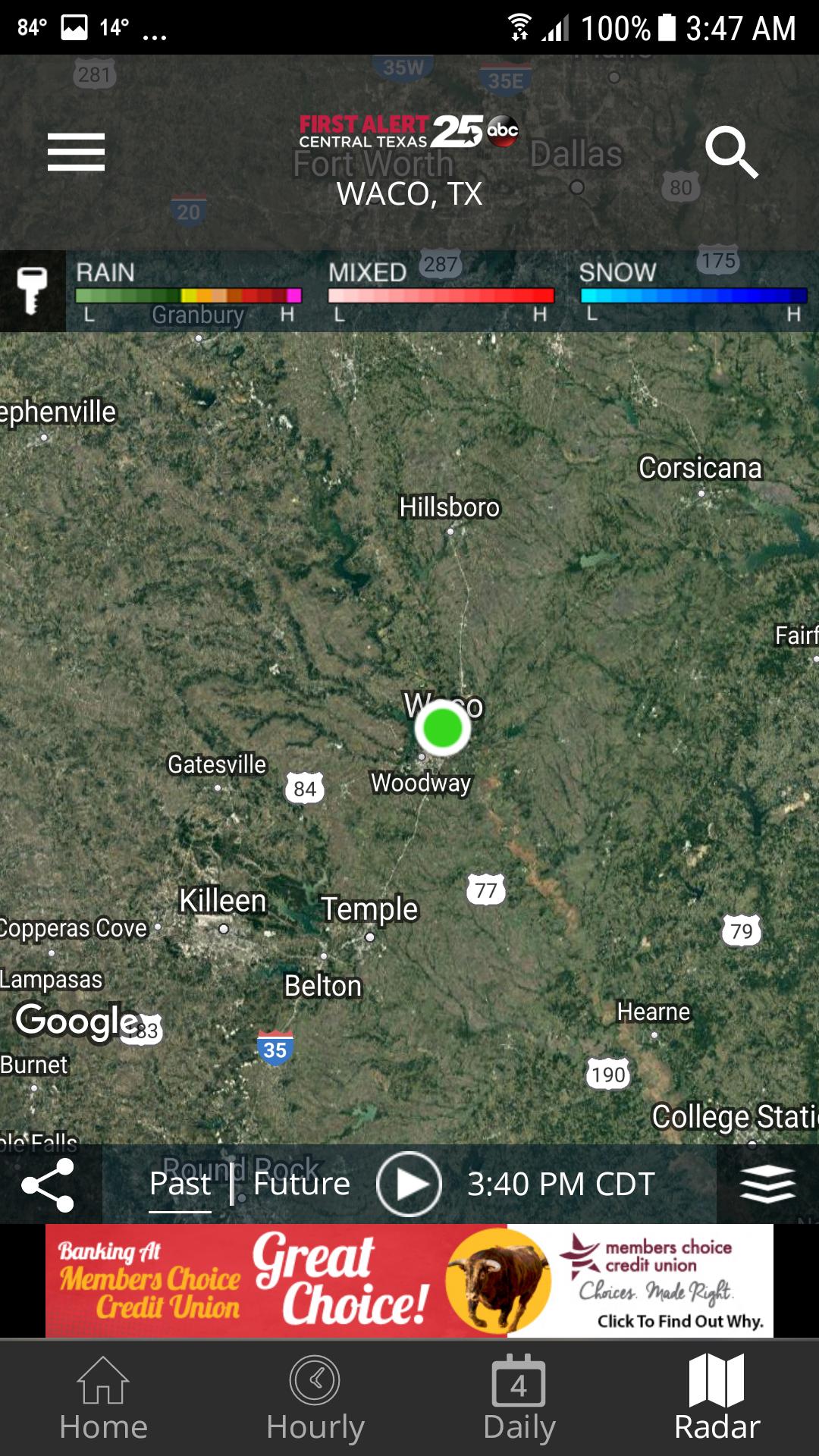Tap the green Waco location marker
Image resolution: width=819 pixels, height=1456 pixels.
(x=442, y=728)
